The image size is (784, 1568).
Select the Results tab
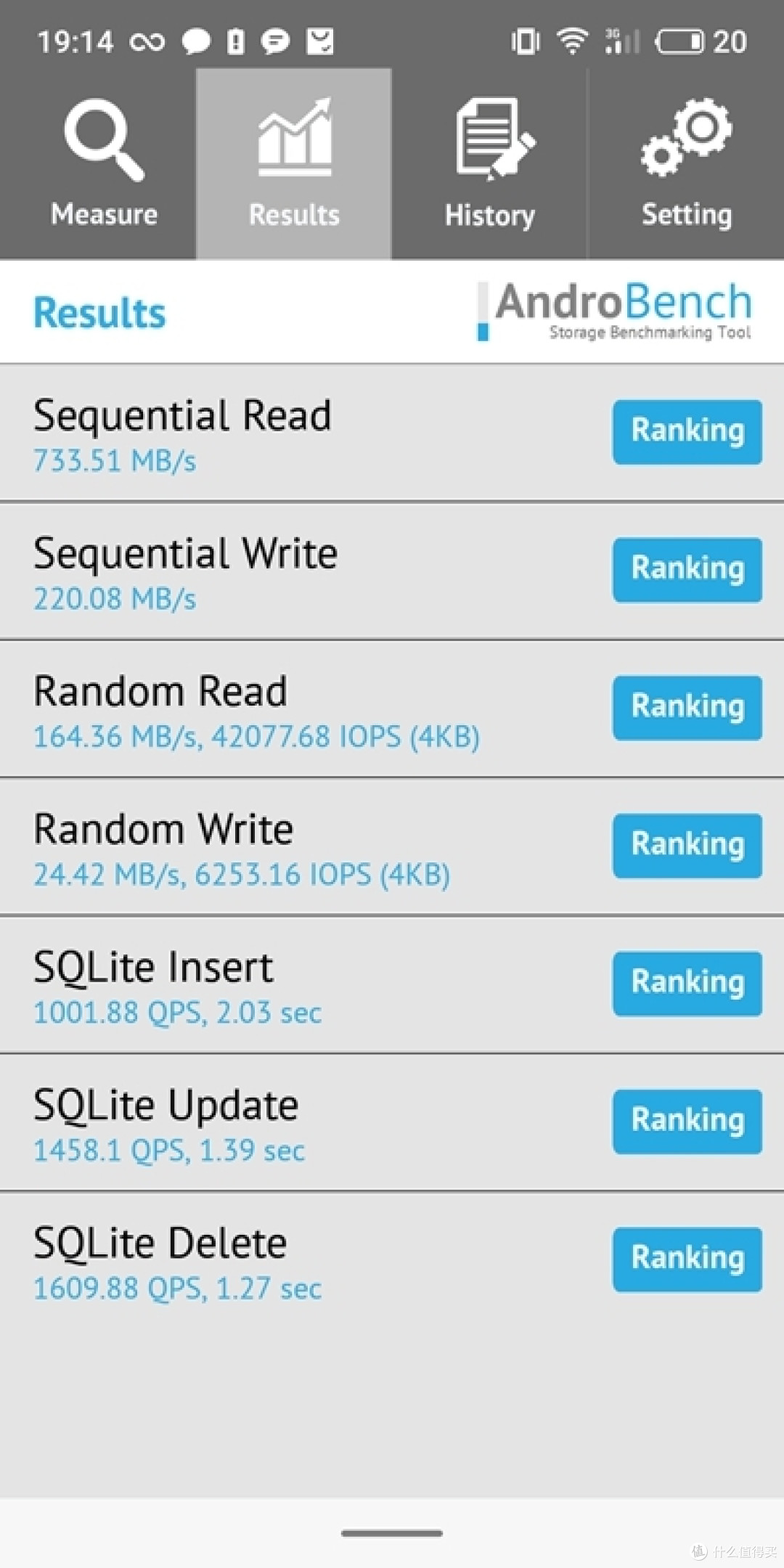tap(294, 164)
